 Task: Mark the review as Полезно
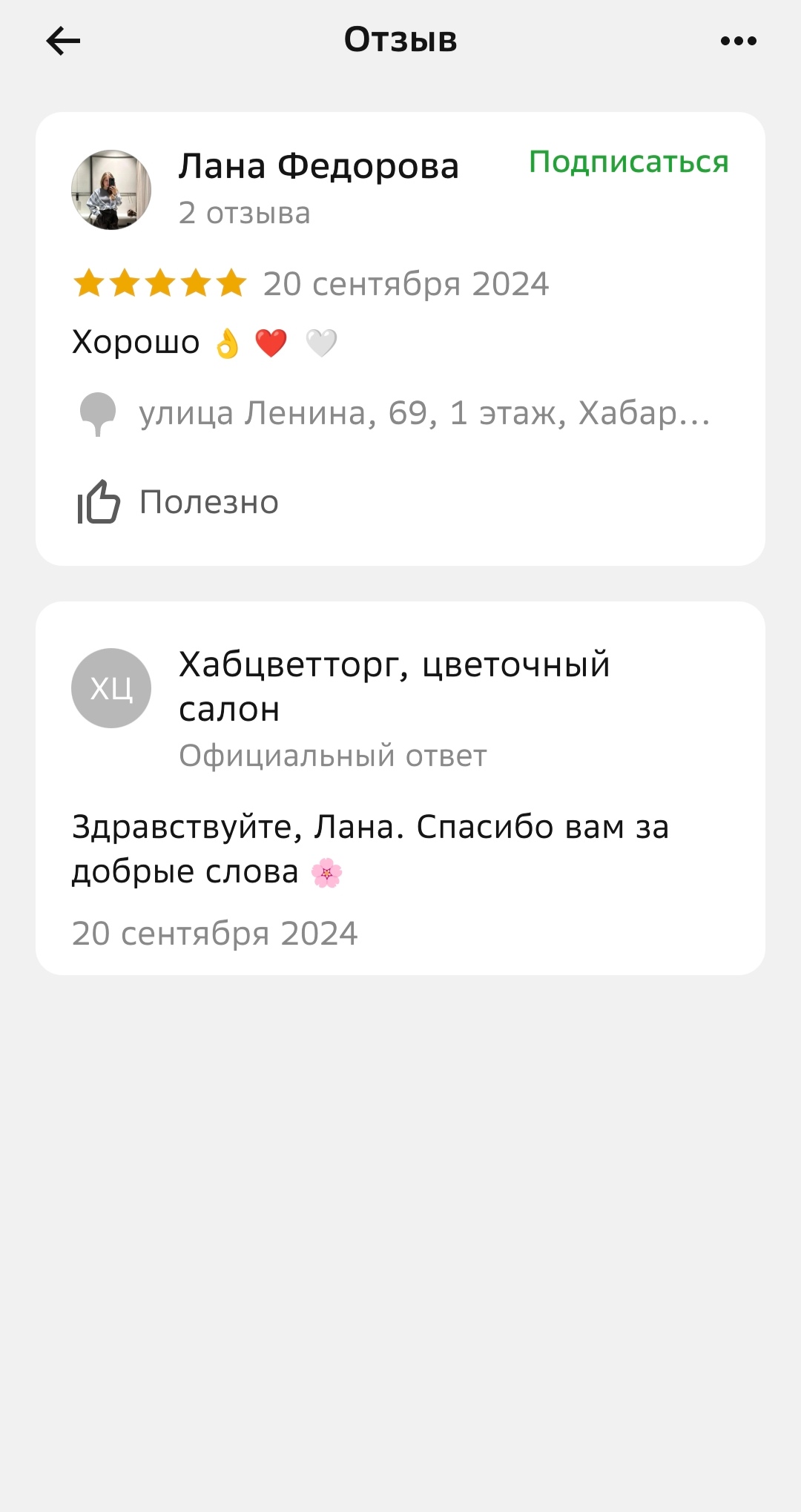point(178,502)
